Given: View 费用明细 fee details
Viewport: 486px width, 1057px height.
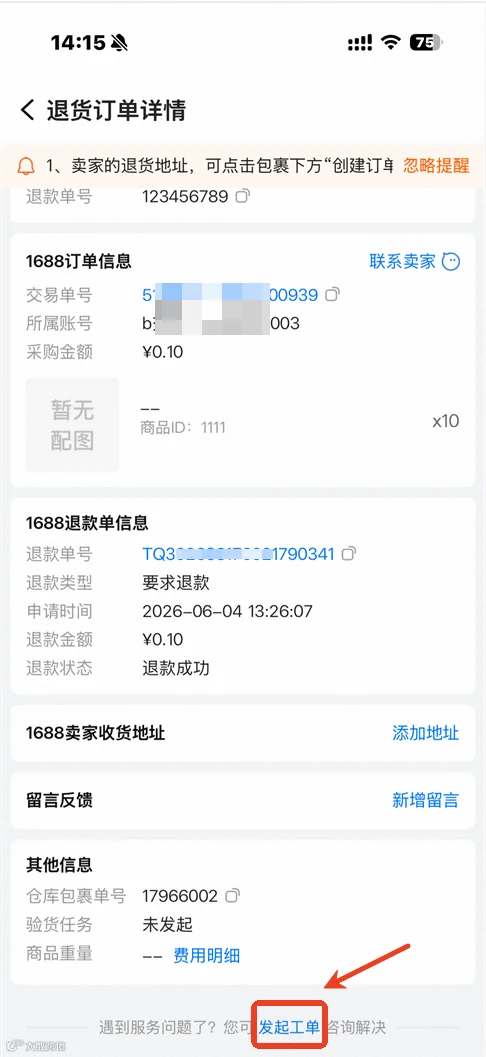Looking at the screenshot, I should click(206, 955).
